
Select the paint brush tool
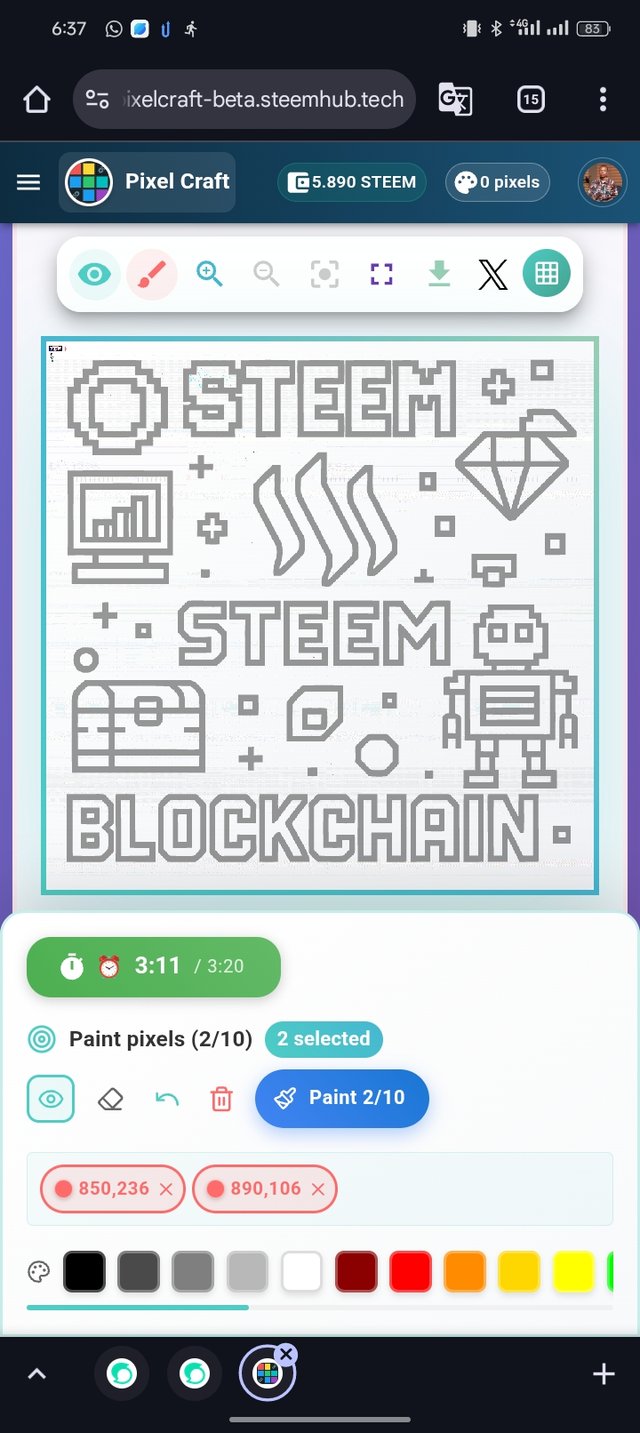[x=152, y=274]
